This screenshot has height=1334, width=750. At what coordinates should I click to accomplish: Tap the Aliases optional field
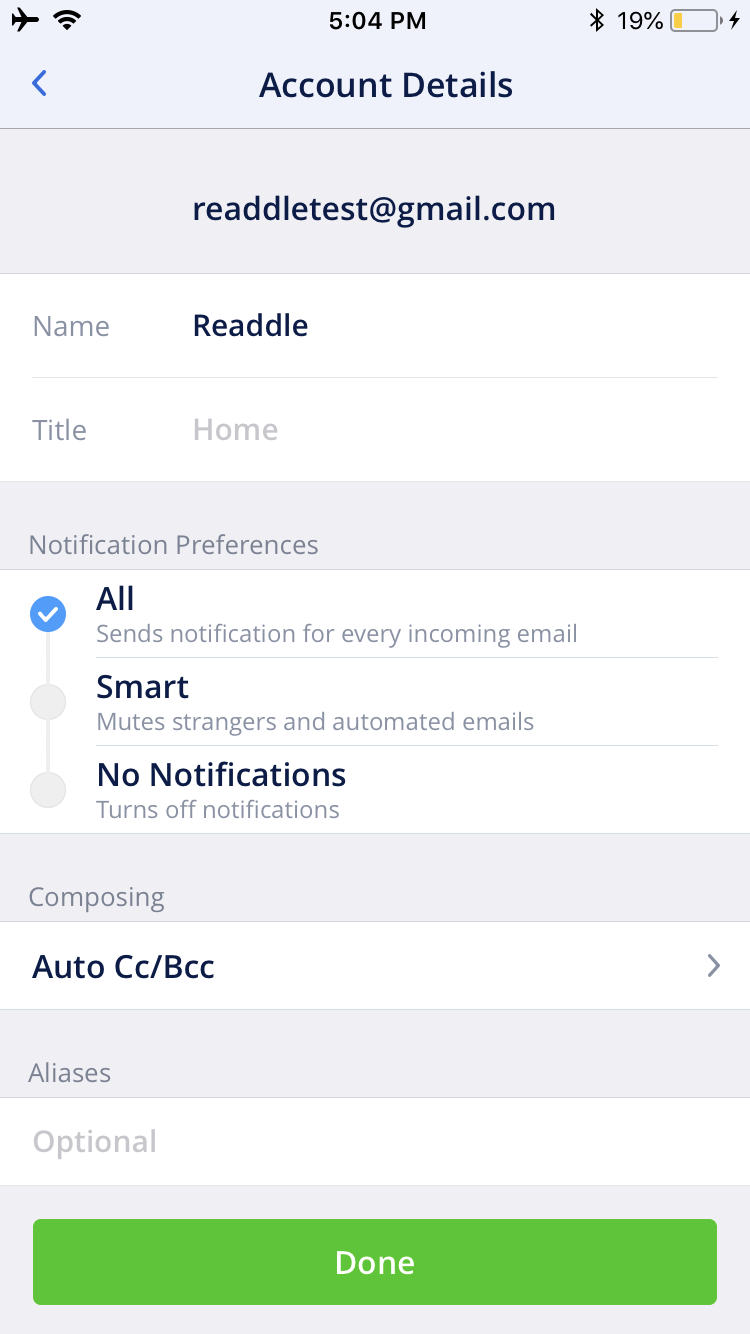pos(375,1142)
